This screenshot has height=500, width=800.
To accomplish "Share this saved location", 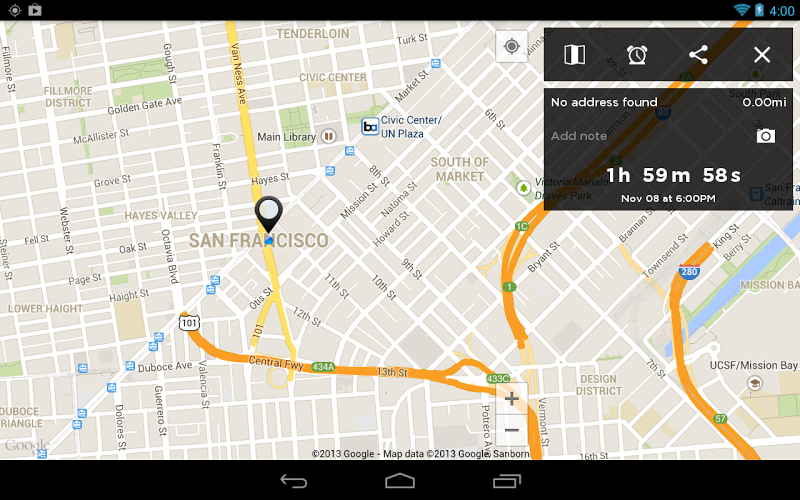I will (x=698, y=55).
